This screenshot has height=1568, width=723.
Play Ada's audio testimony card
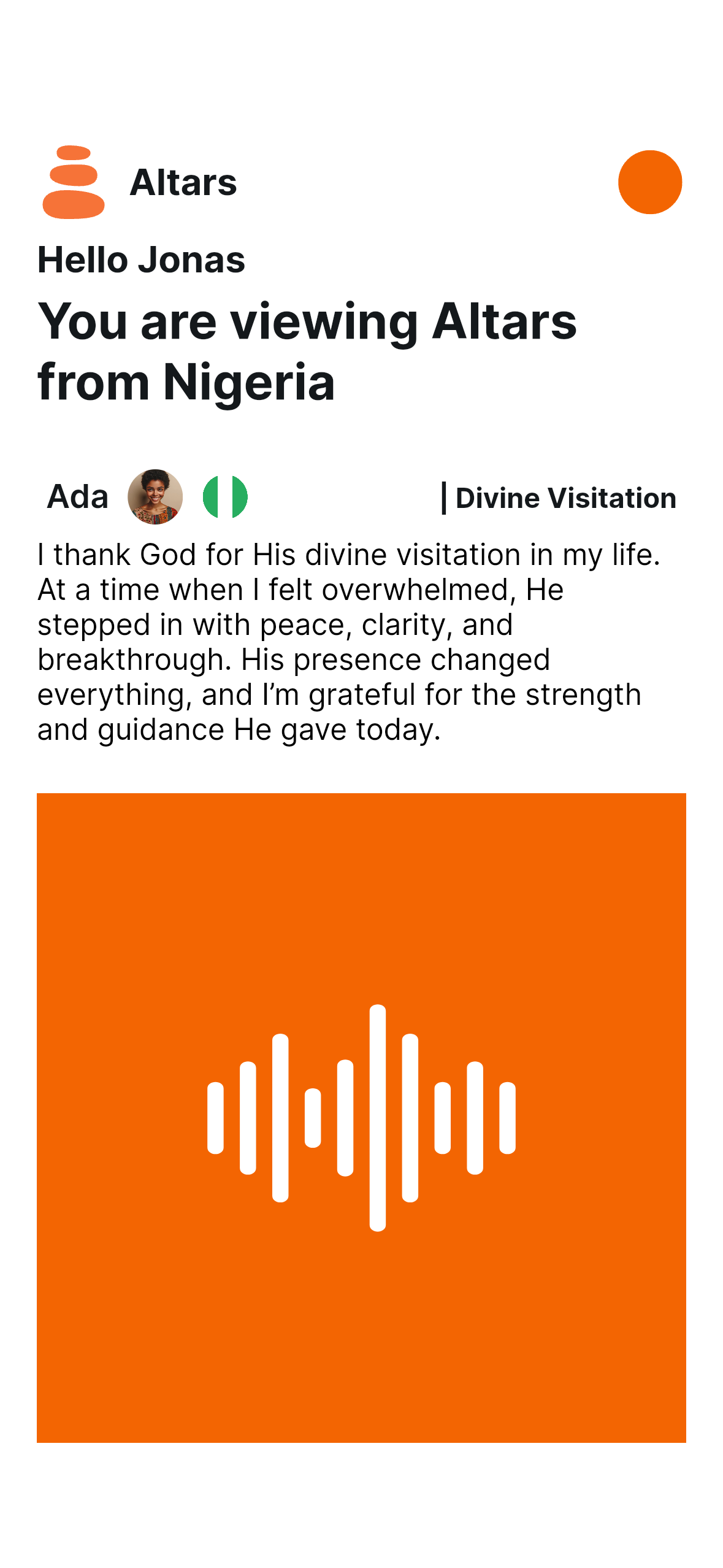pyautogui.click(x=361, y=1117)
